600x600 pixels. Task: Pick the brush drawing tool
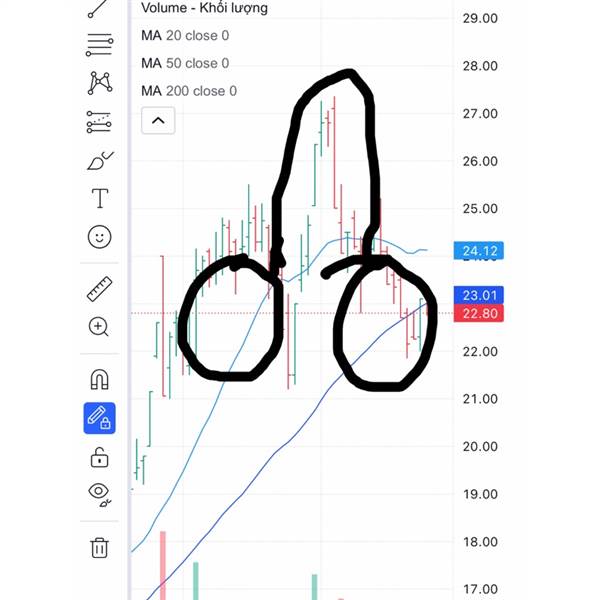point(99,160)
